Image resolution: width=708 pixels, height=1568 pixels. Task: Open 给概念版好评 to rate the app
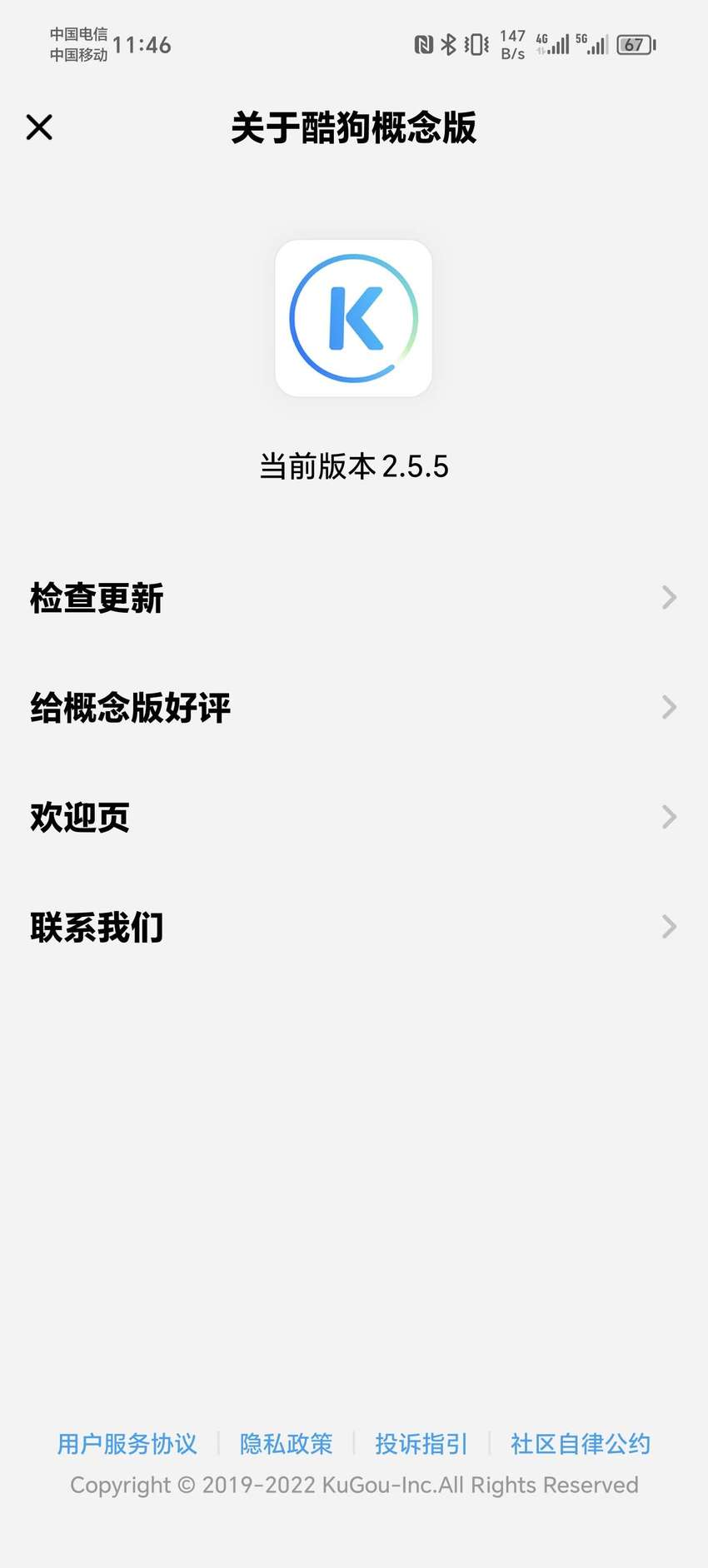[354, 708]
